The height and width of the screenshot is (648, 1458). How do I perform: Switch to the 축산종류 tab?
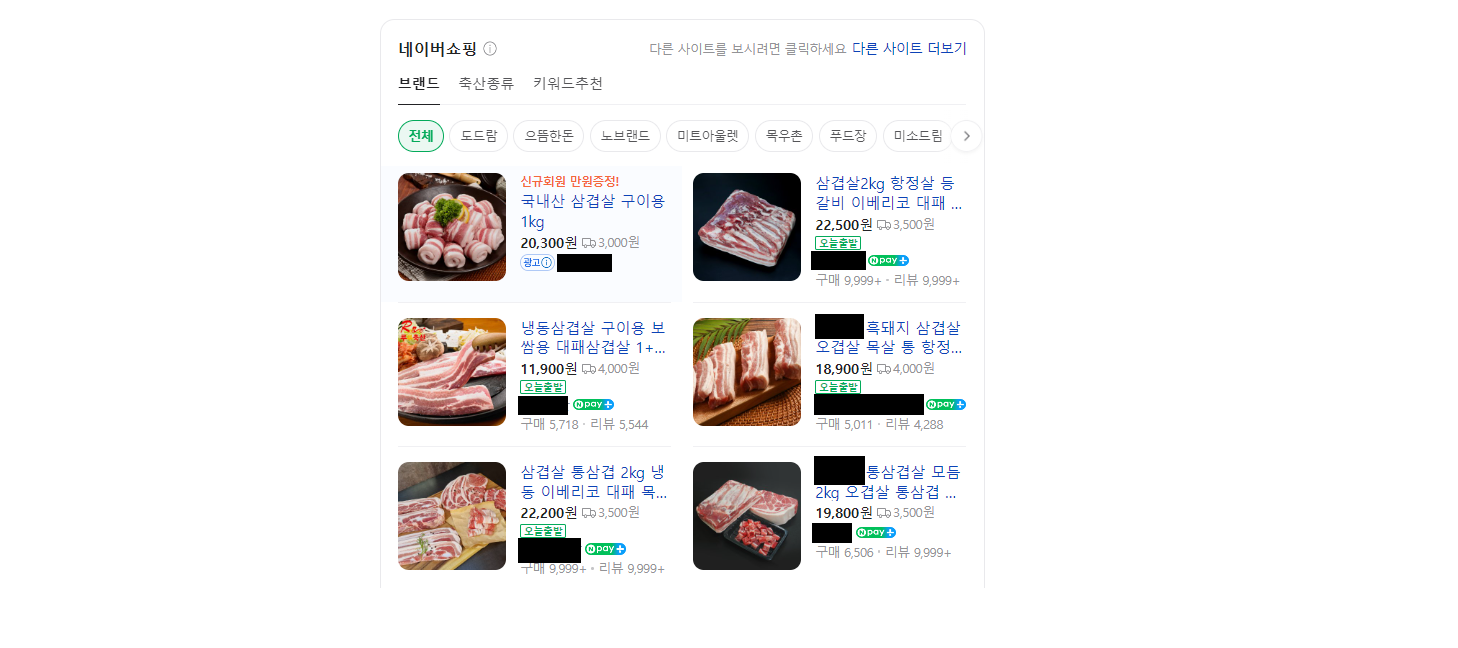(486, 84)
